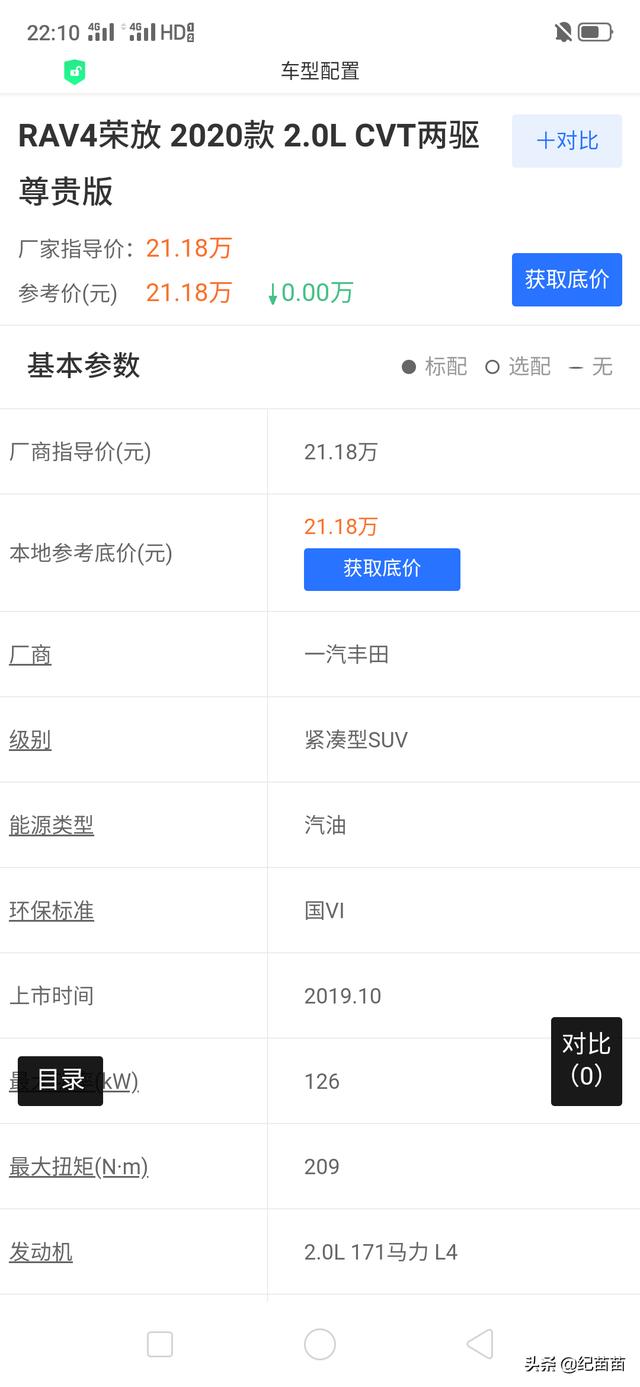The image size is (640, 1387).
Task: Open the 厂商 parameter link
Action: coord(30,655)
